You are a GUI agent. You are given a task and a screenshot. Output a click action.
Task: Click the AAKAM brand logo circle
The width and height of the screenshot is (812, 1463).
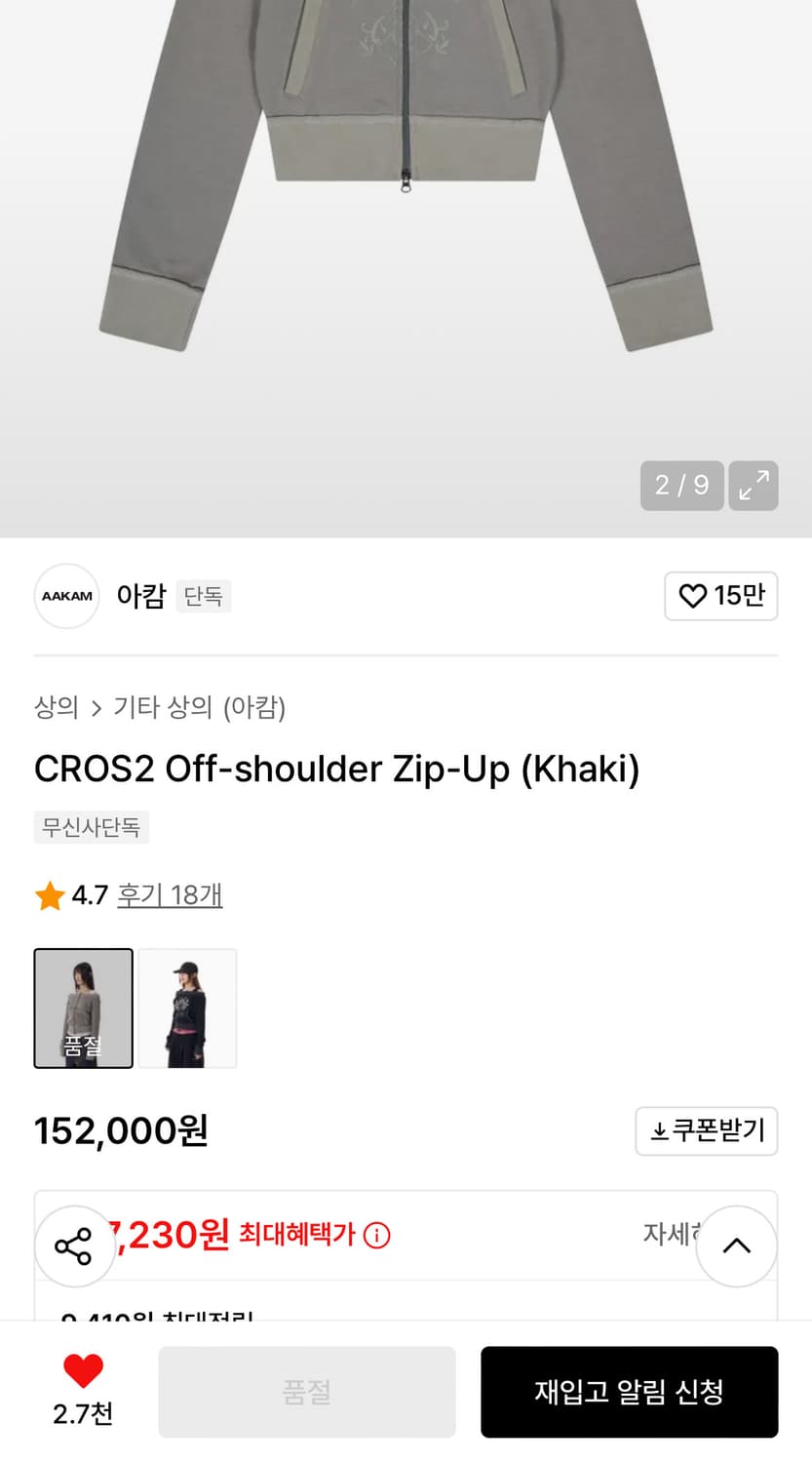(x=66, y=596)
